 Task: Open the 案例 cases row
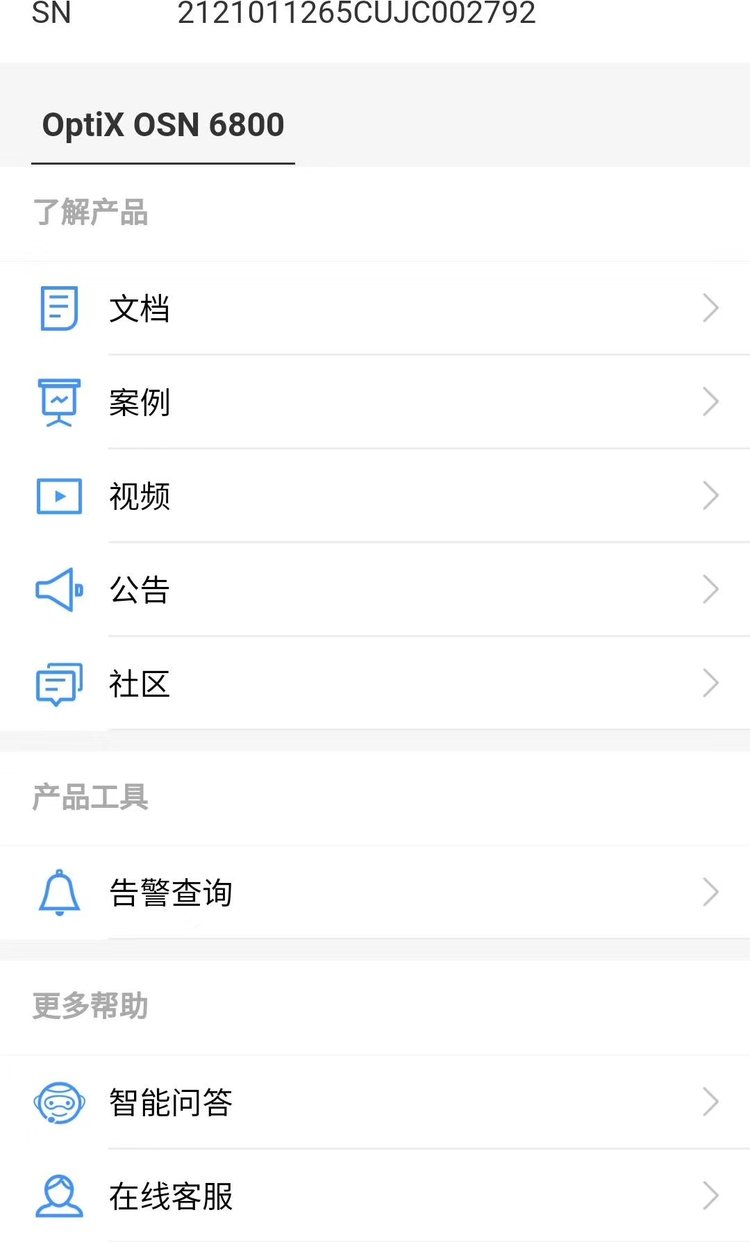point(375,402)
